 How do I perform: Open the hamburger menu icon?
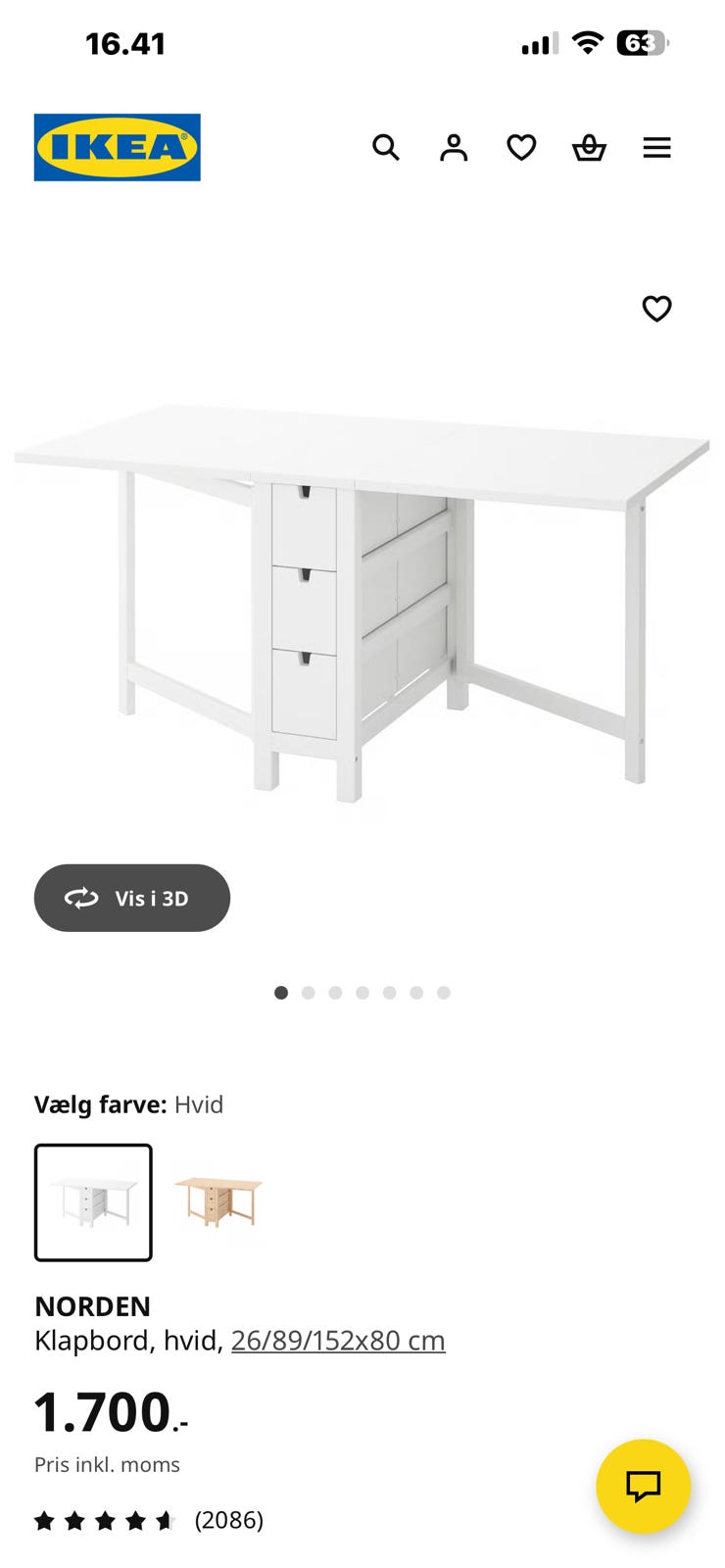click(656, 147)
